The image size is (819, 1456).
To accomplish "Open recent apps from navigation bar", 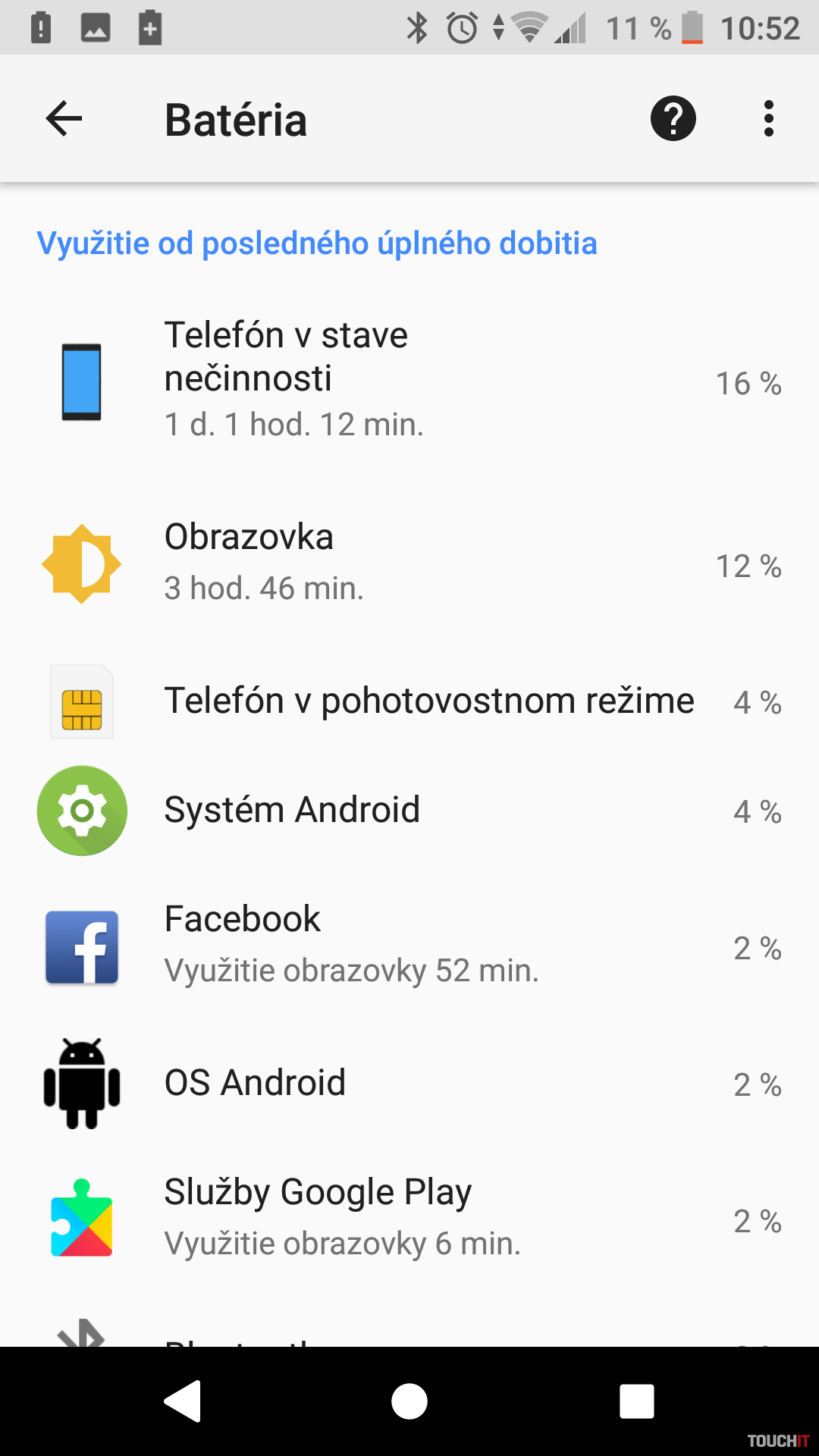I will coord(636,1401).
